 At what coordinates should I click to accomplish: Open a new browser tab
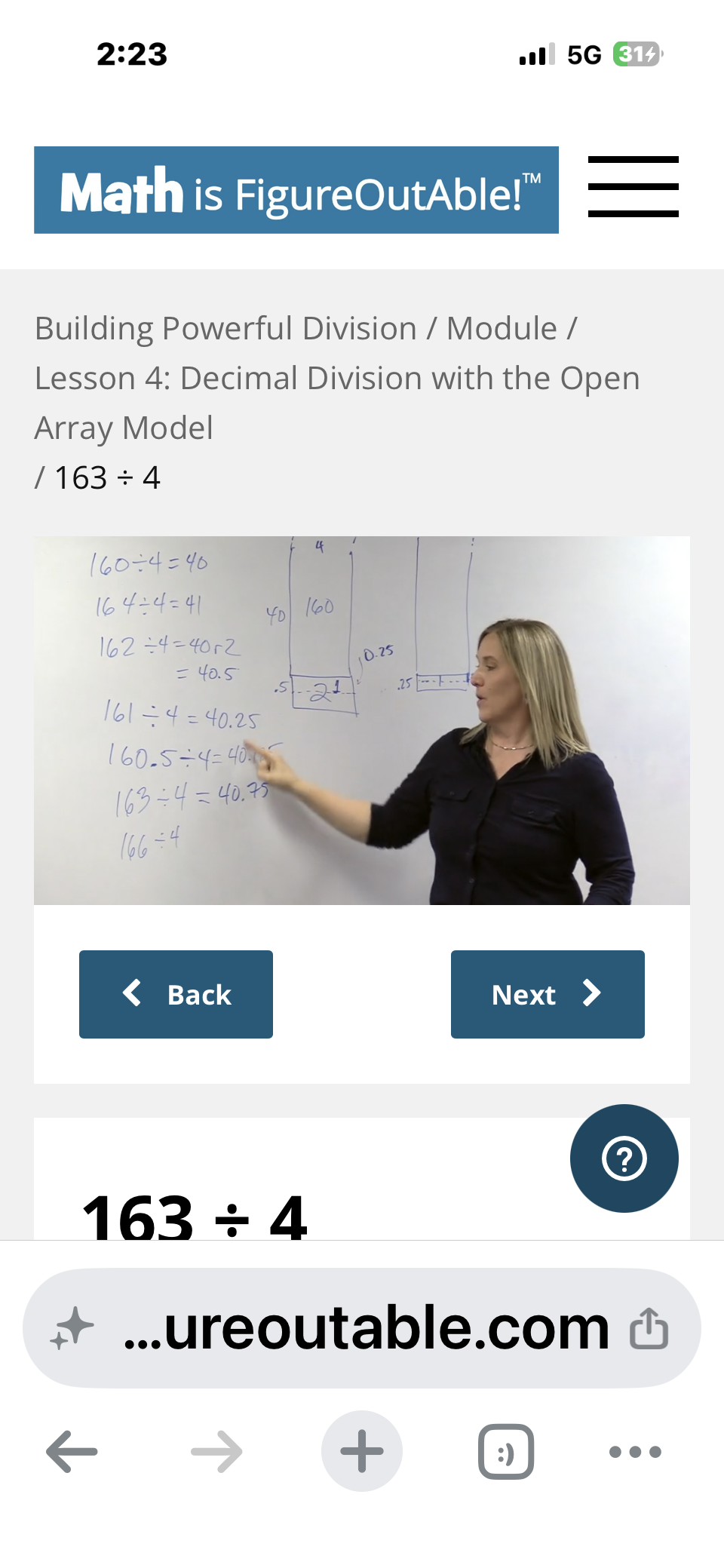(362, 1451)
